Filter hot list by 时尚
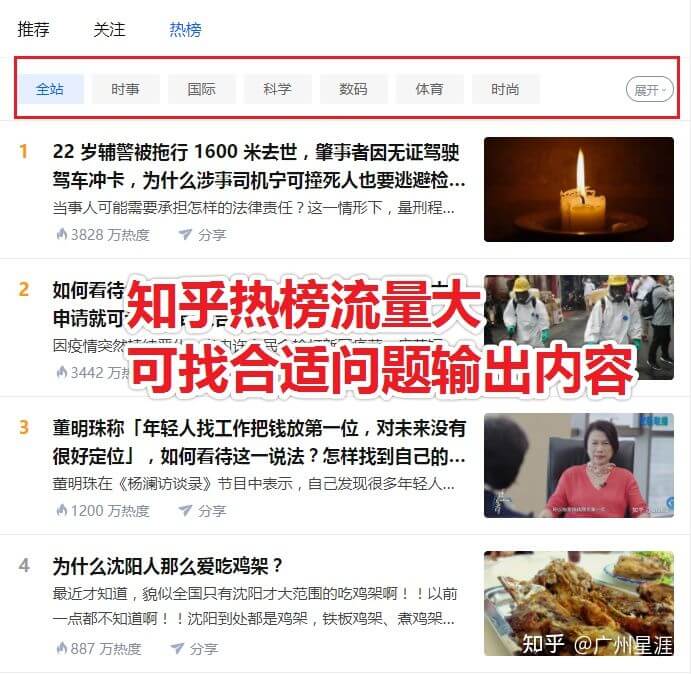 click(x=506, y=89)
